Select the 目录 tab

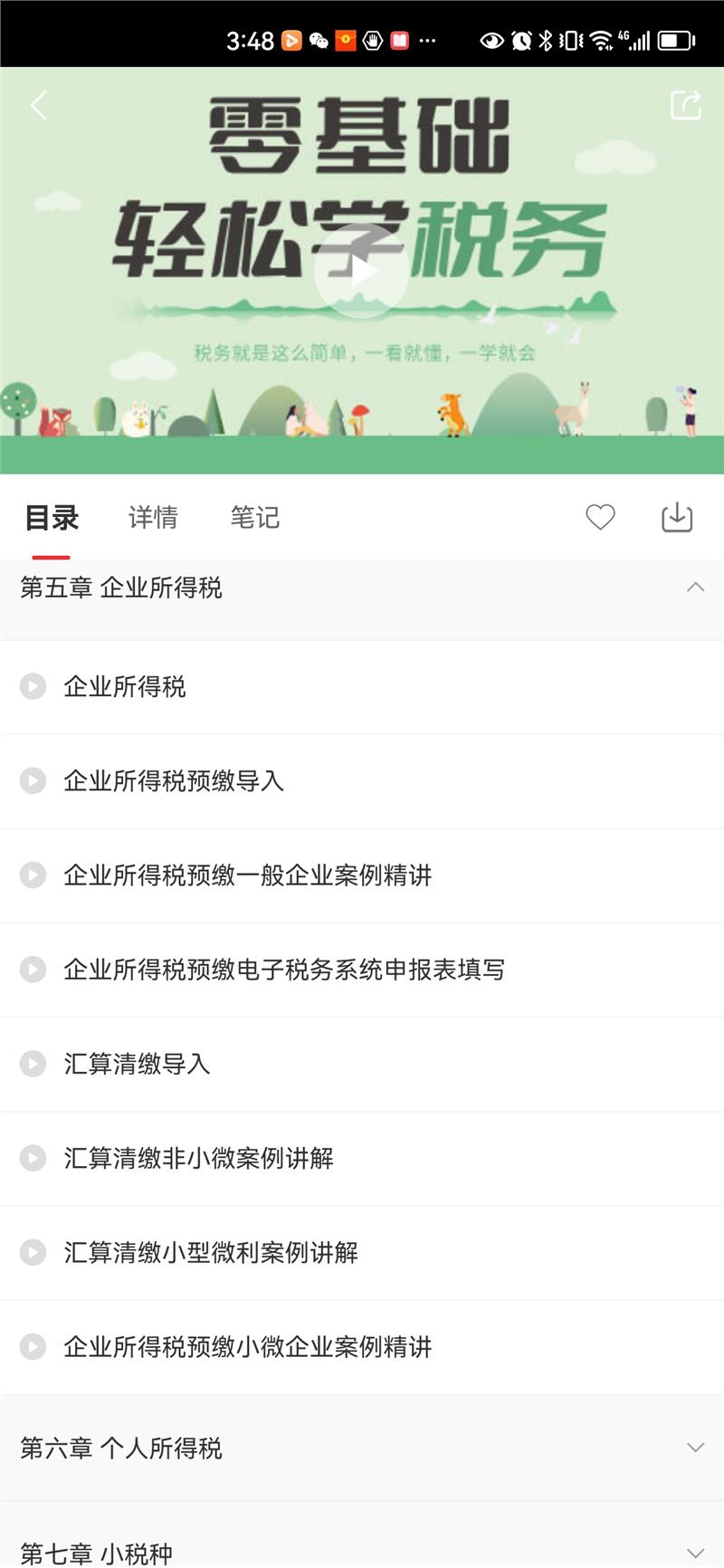[x=52, y=518]
